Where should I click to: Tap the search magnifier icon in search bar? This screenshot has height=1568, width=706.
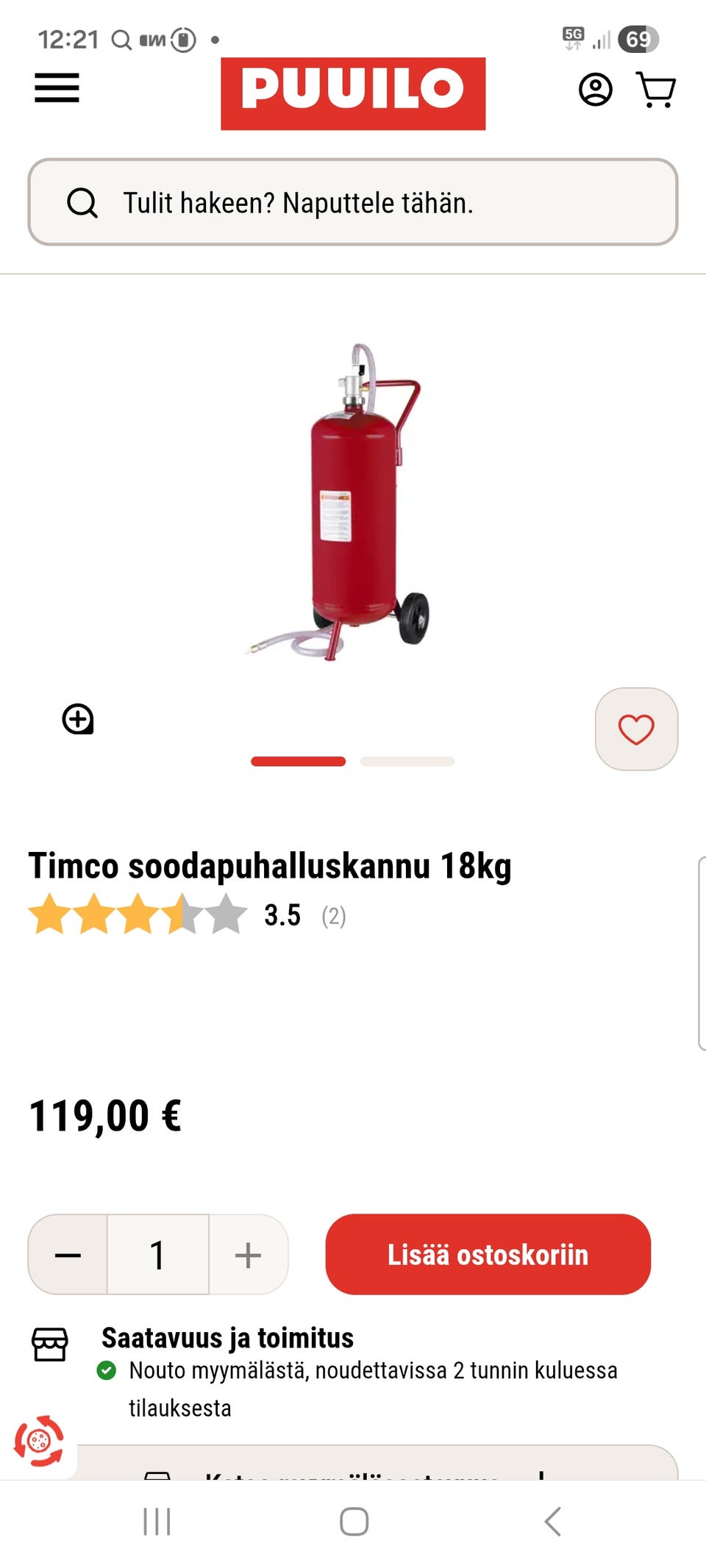point(82,204)
